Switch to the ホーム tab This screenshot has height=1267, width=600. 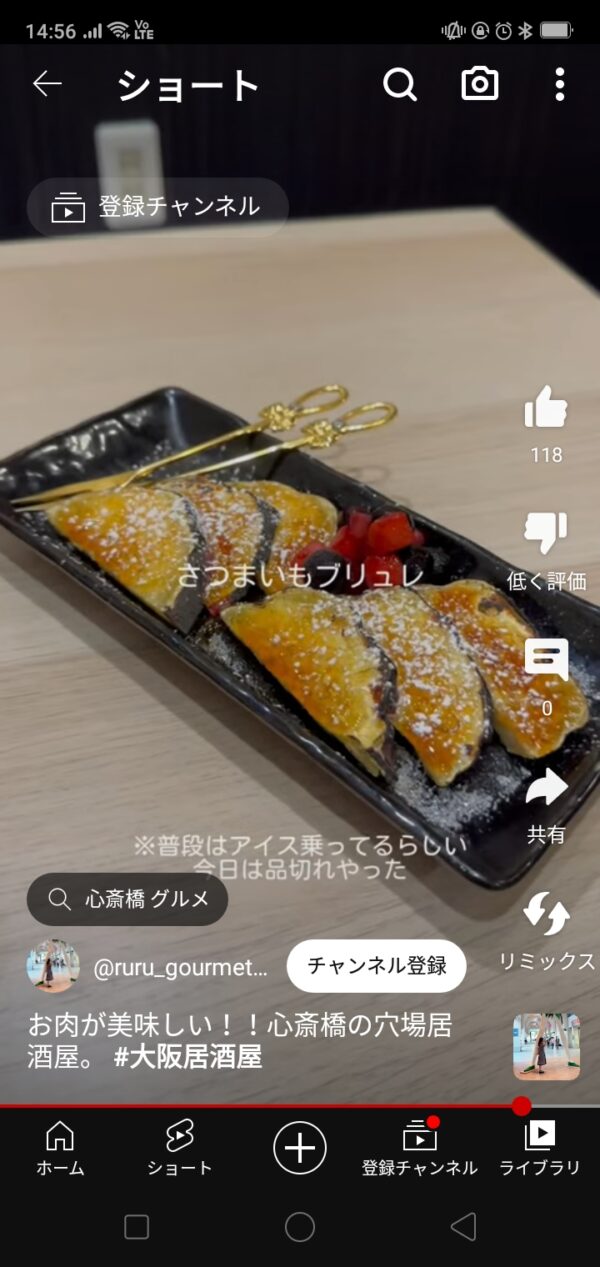click(60, 1147)
